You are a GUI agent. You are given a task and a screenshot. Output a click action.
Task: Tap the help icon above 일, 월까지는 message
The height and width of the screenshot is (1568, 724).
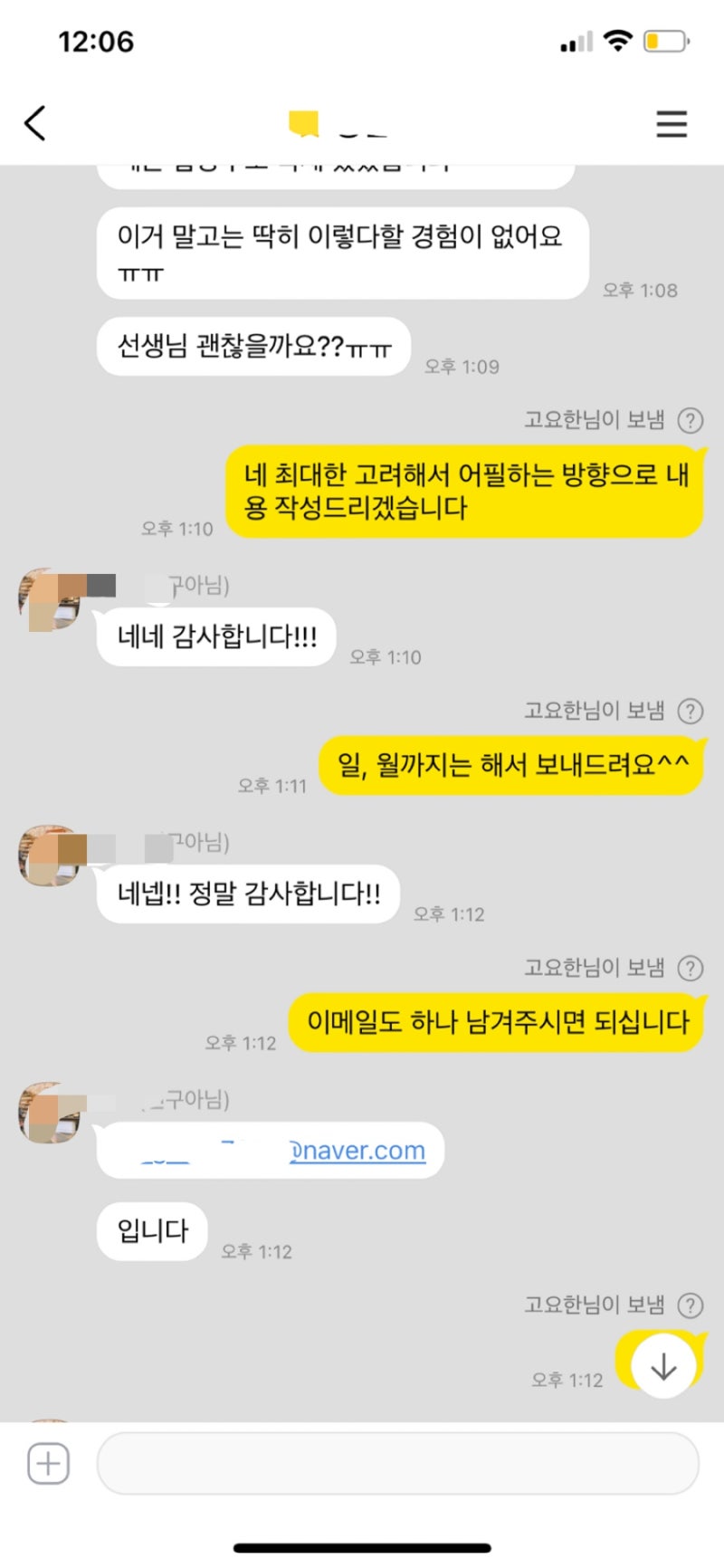click(691, 712)
